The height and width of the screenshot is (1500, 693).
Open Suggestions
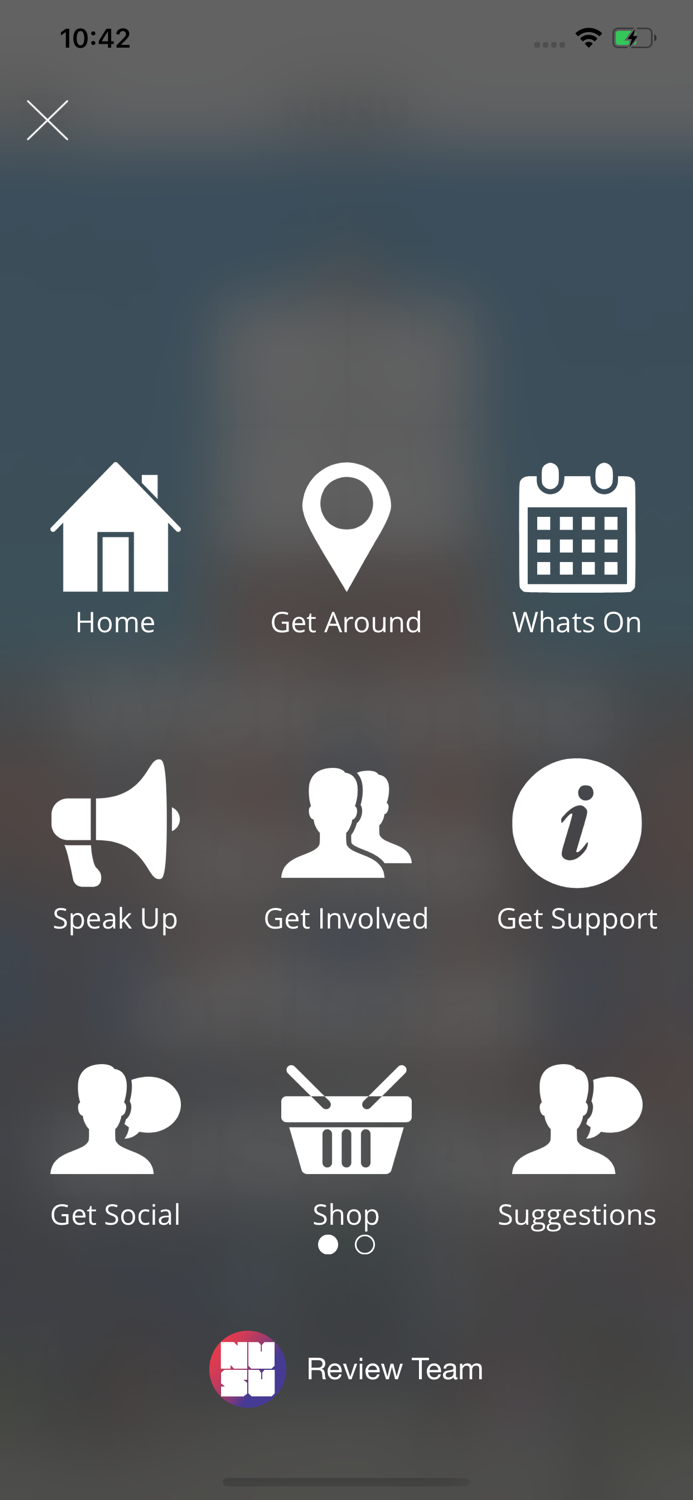tap(577, 1120)
